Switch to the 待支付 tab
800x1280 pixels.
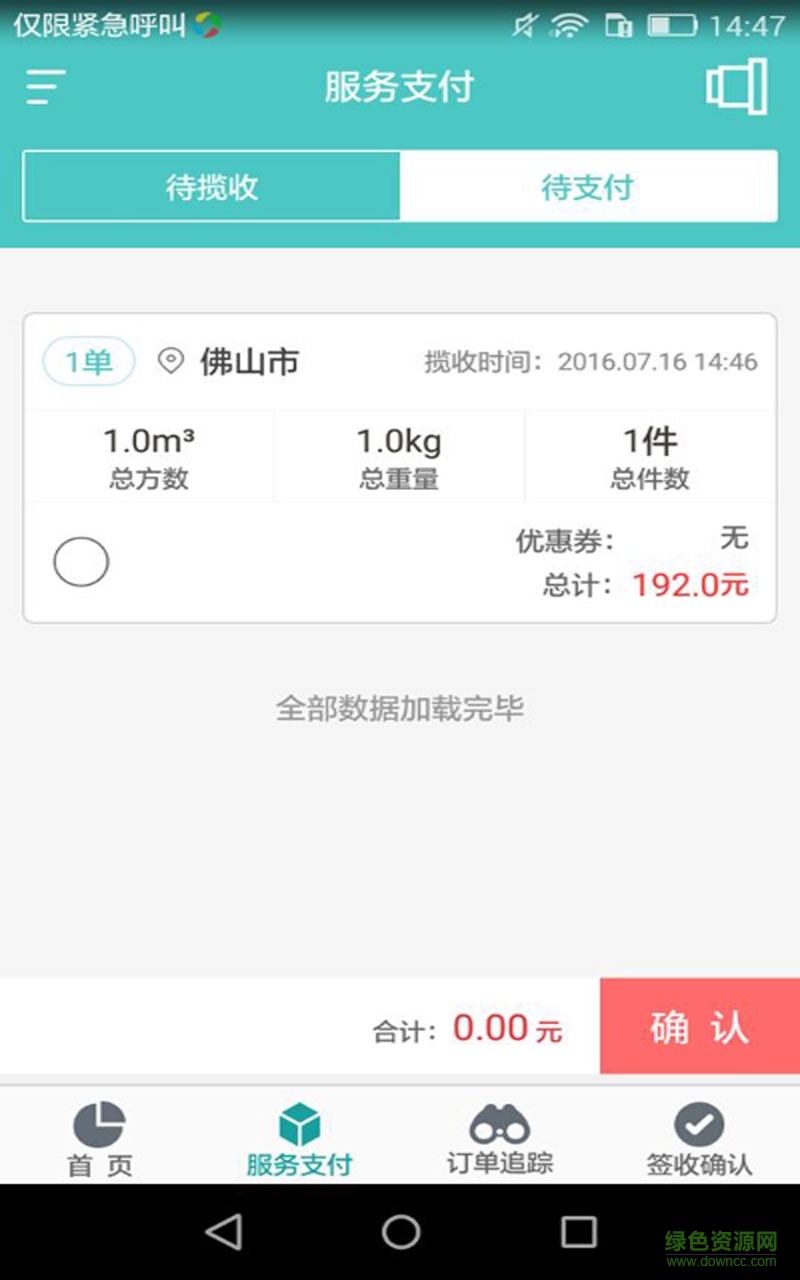pyautogui.click(x=588, y=186)
